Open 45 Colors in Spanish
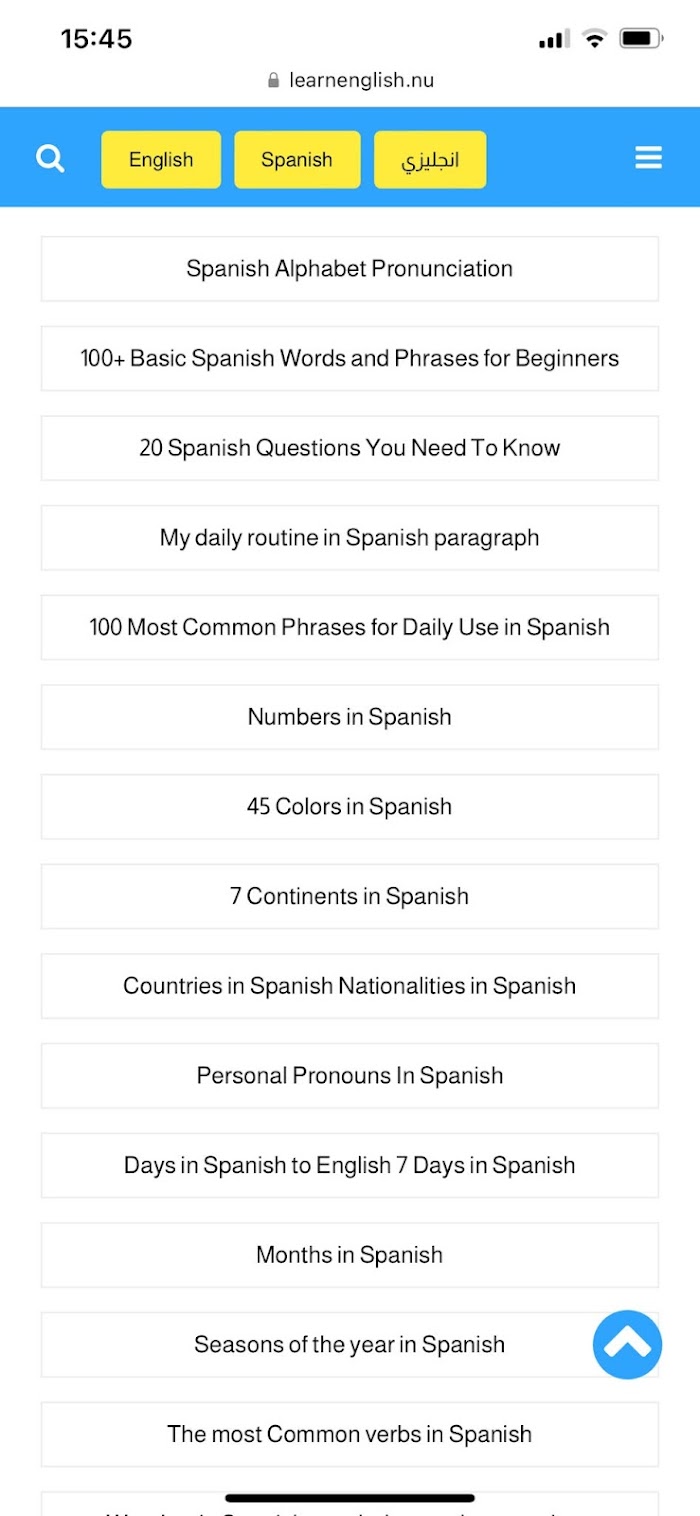 pos(350,807)
